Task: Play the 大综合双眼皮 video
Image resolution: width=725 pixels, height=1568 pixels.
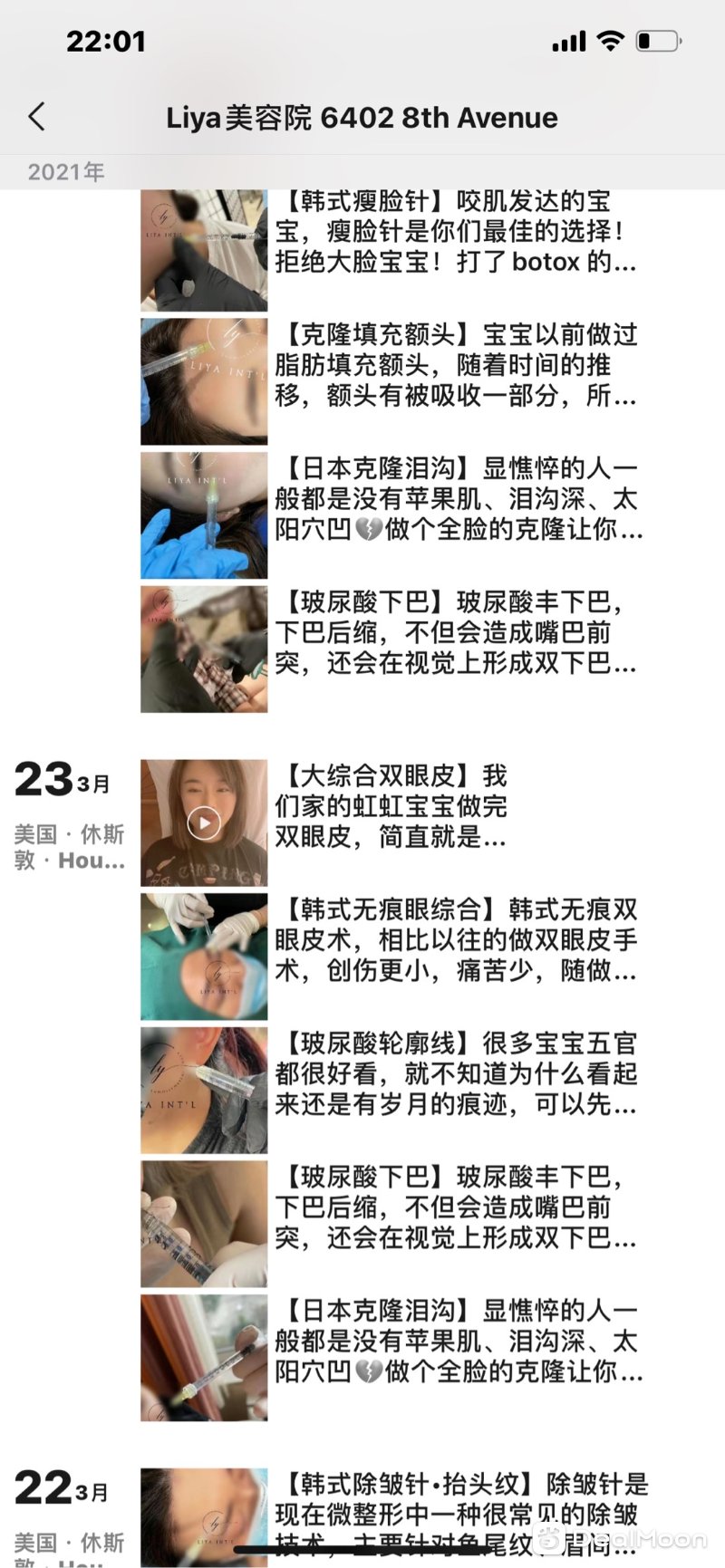Action: (204, 822)
